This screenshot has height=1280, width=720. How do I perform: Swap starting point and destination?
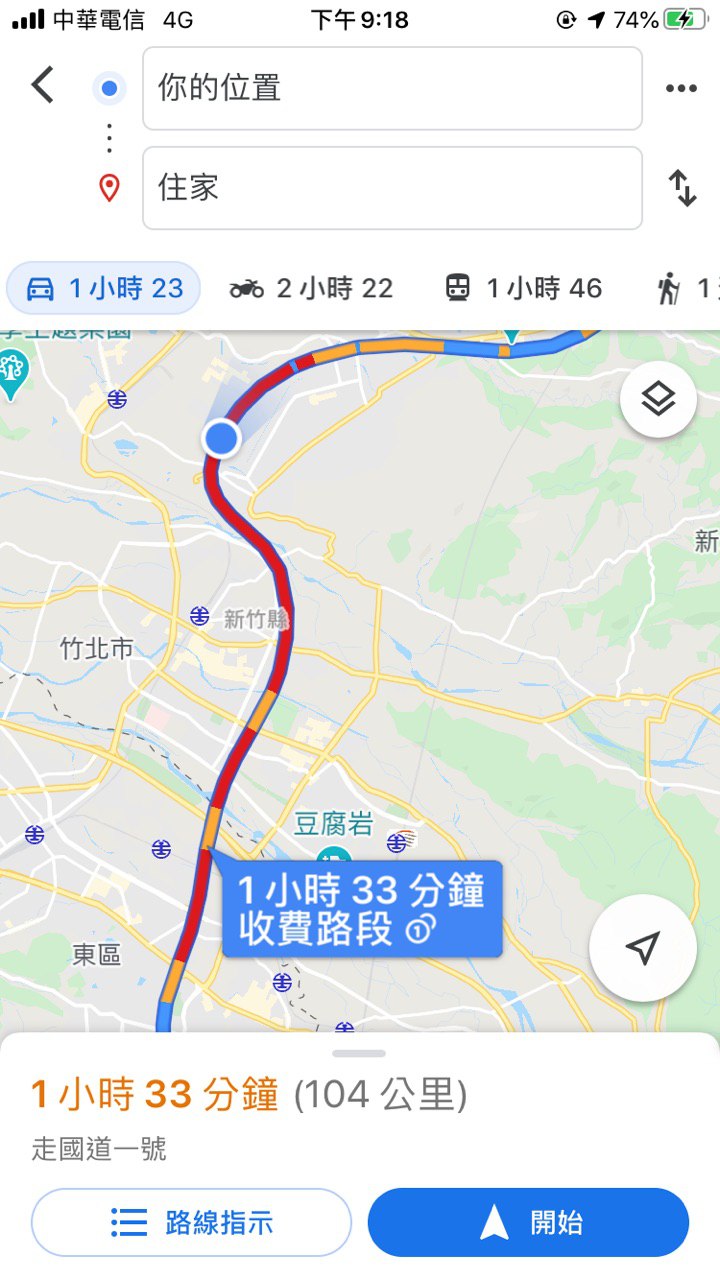point(682,188)
